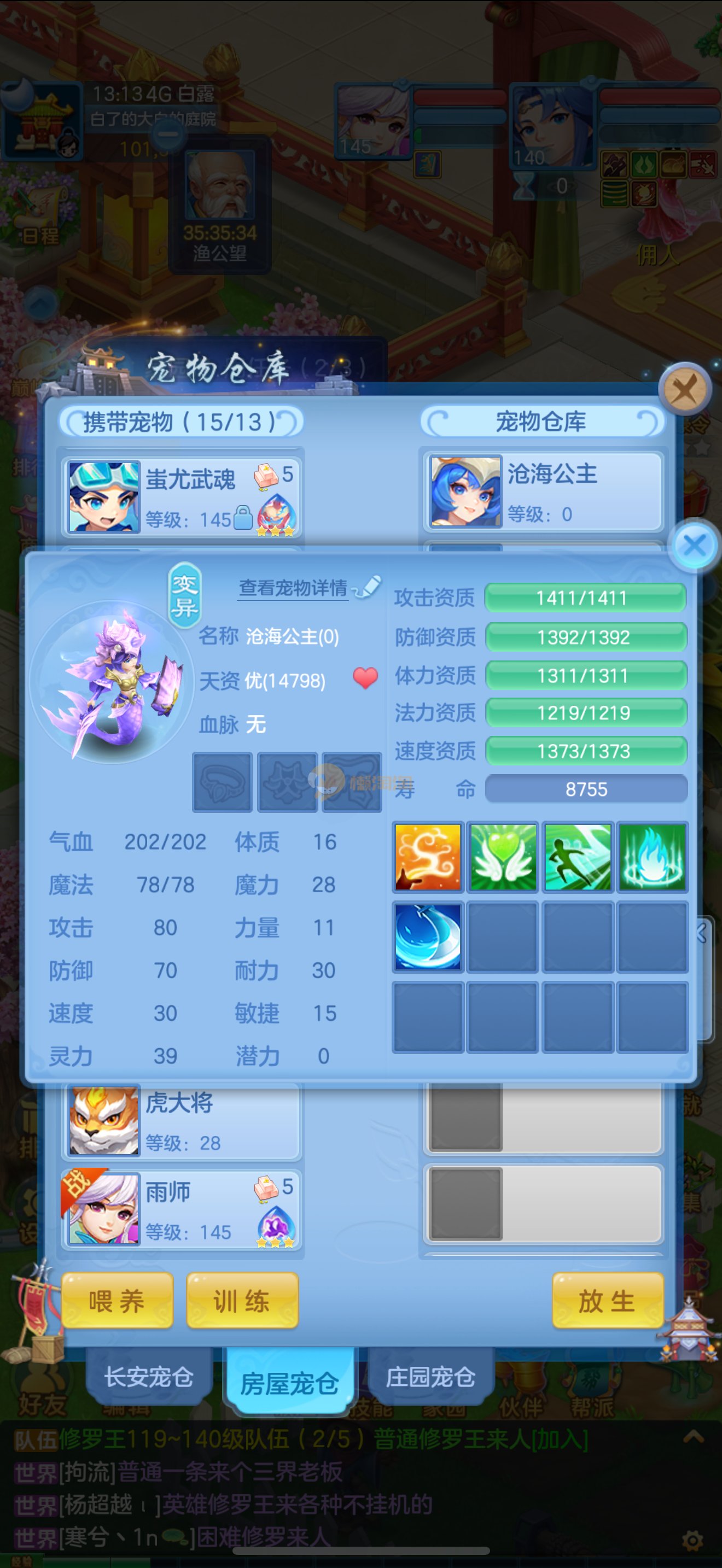Open the 查看宠物详情 link
Image resolution: width=722 pixels, height=1568 pixels.
point(293,587)
